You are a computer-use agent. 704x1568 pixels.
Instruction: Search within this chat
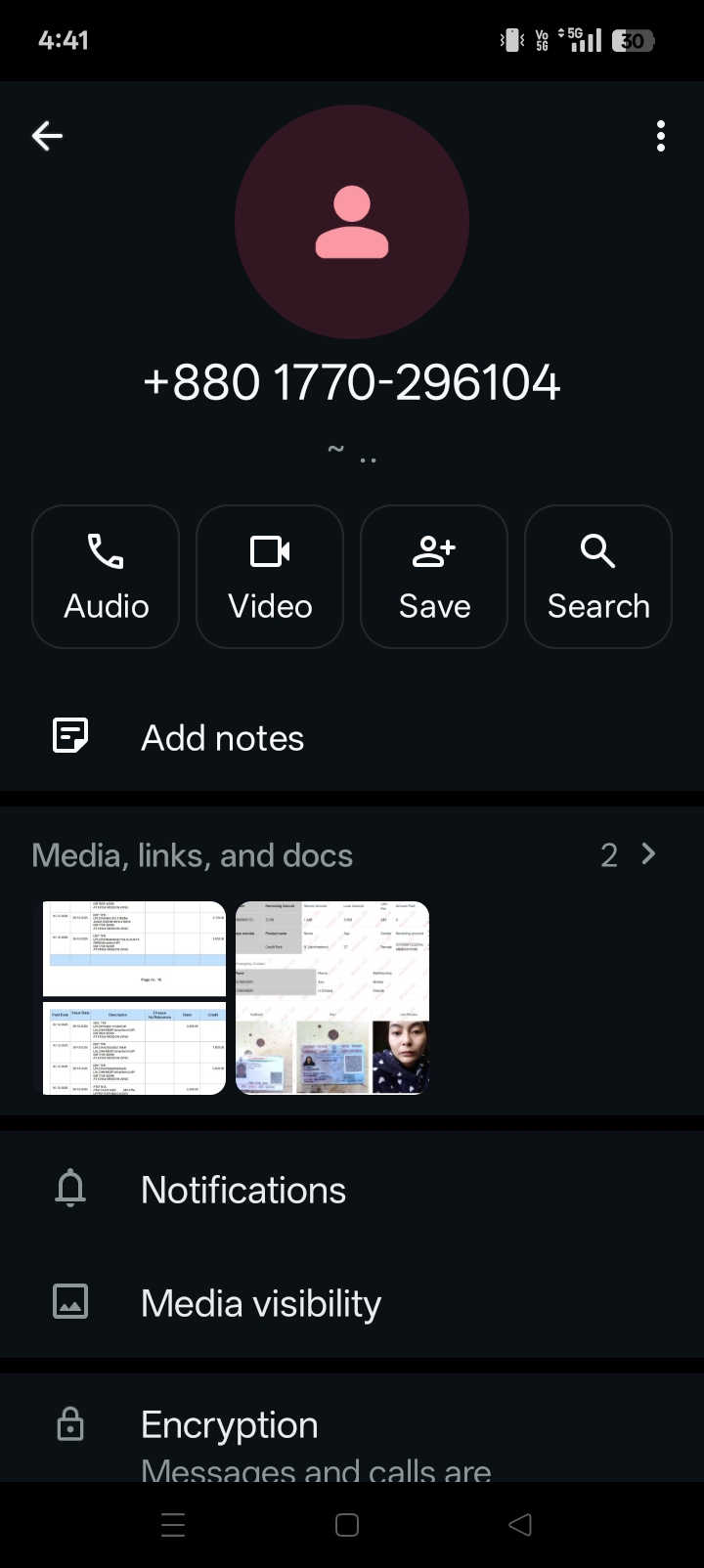[598, 577]
